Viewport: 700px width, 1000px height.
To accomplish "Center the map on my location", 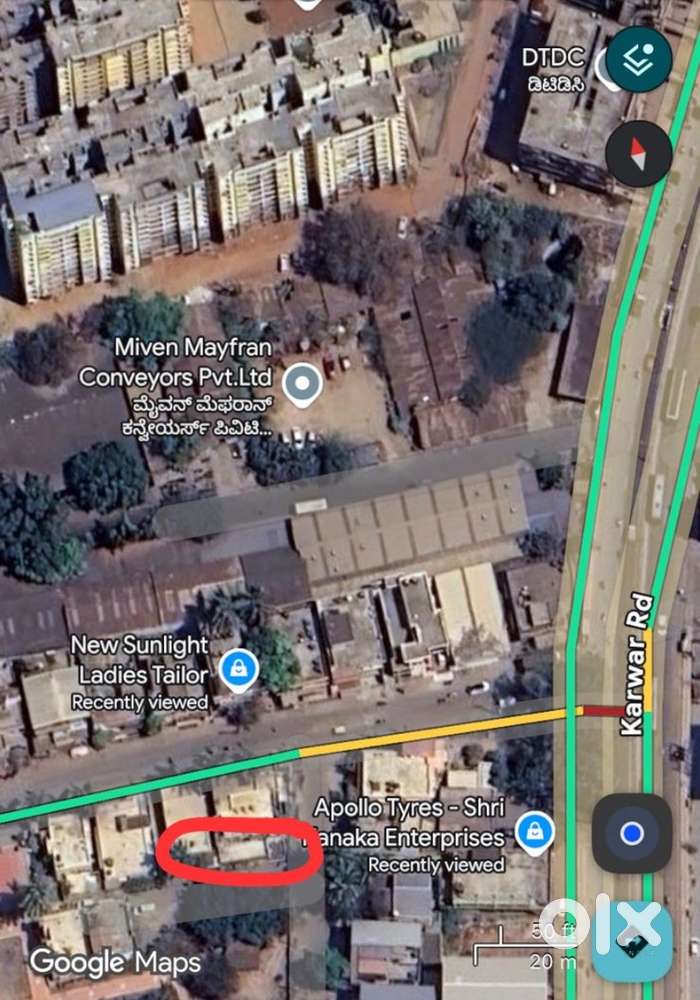I will (x=631, y=833).
